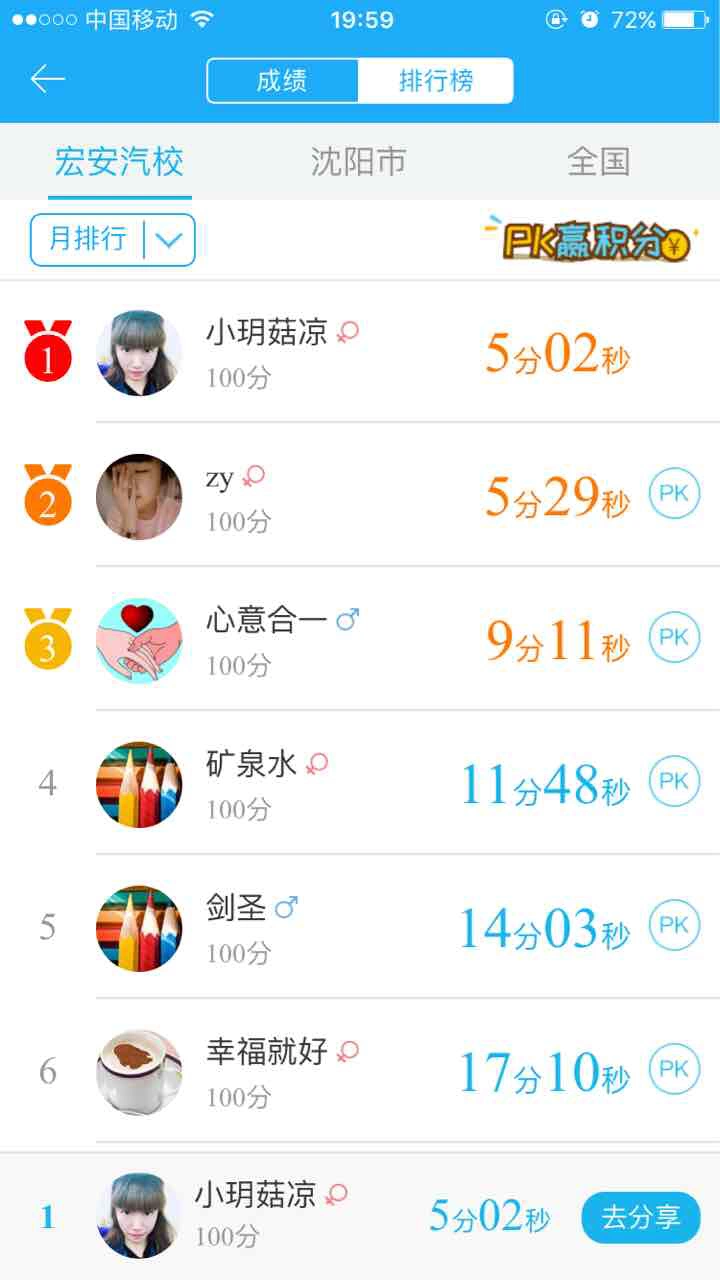Open the PK赢积分 banner
The height and width of the screenshot is (1280, 720).
[x=588, y=239]
